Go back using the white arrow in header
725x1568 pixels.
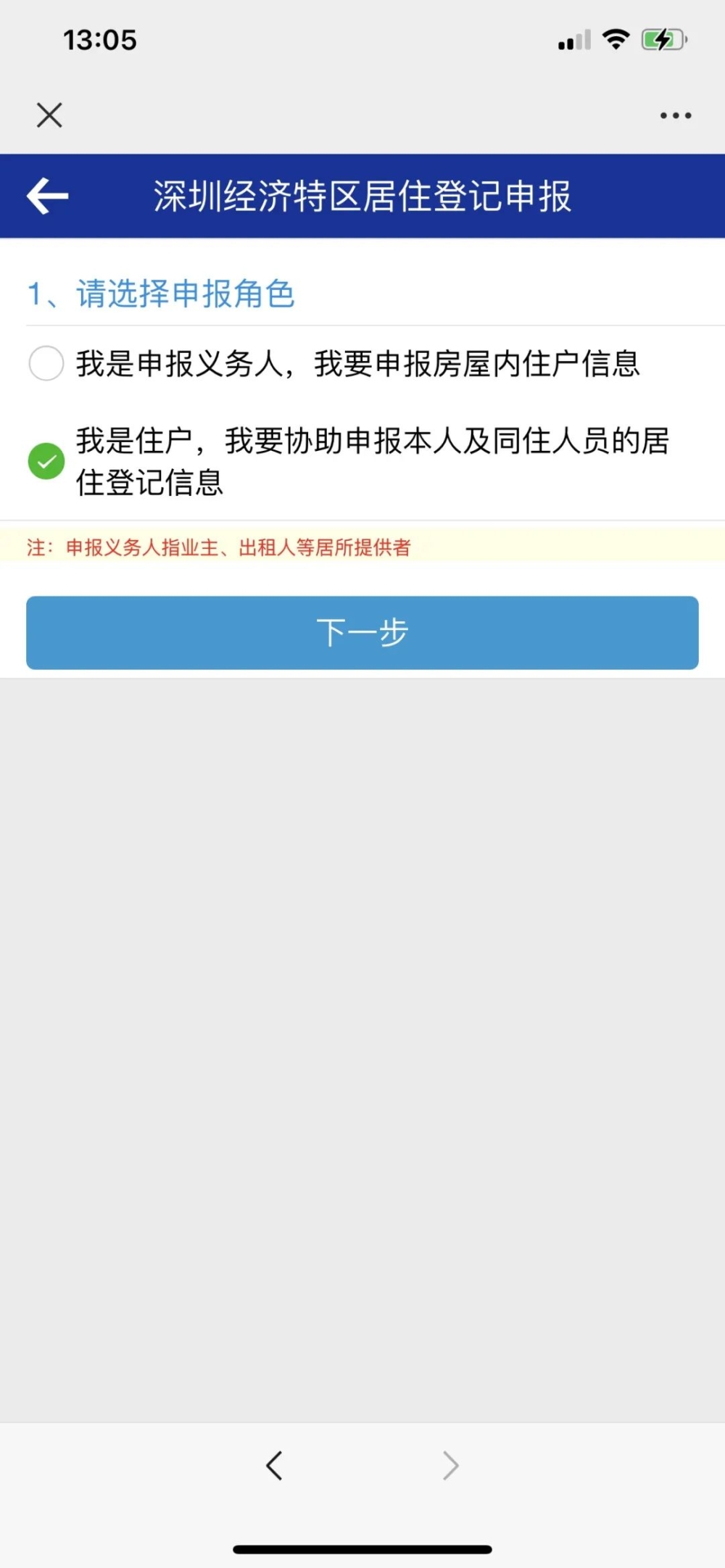[48, 196]
